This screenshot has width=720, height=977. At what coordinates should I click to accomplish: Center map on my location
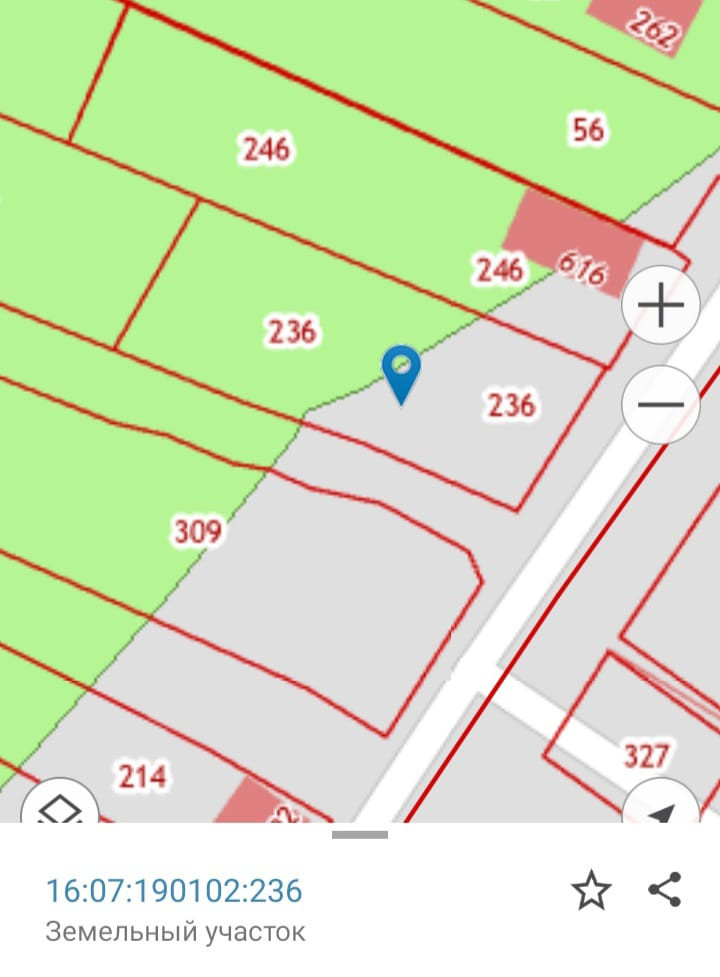coord(662,808)
